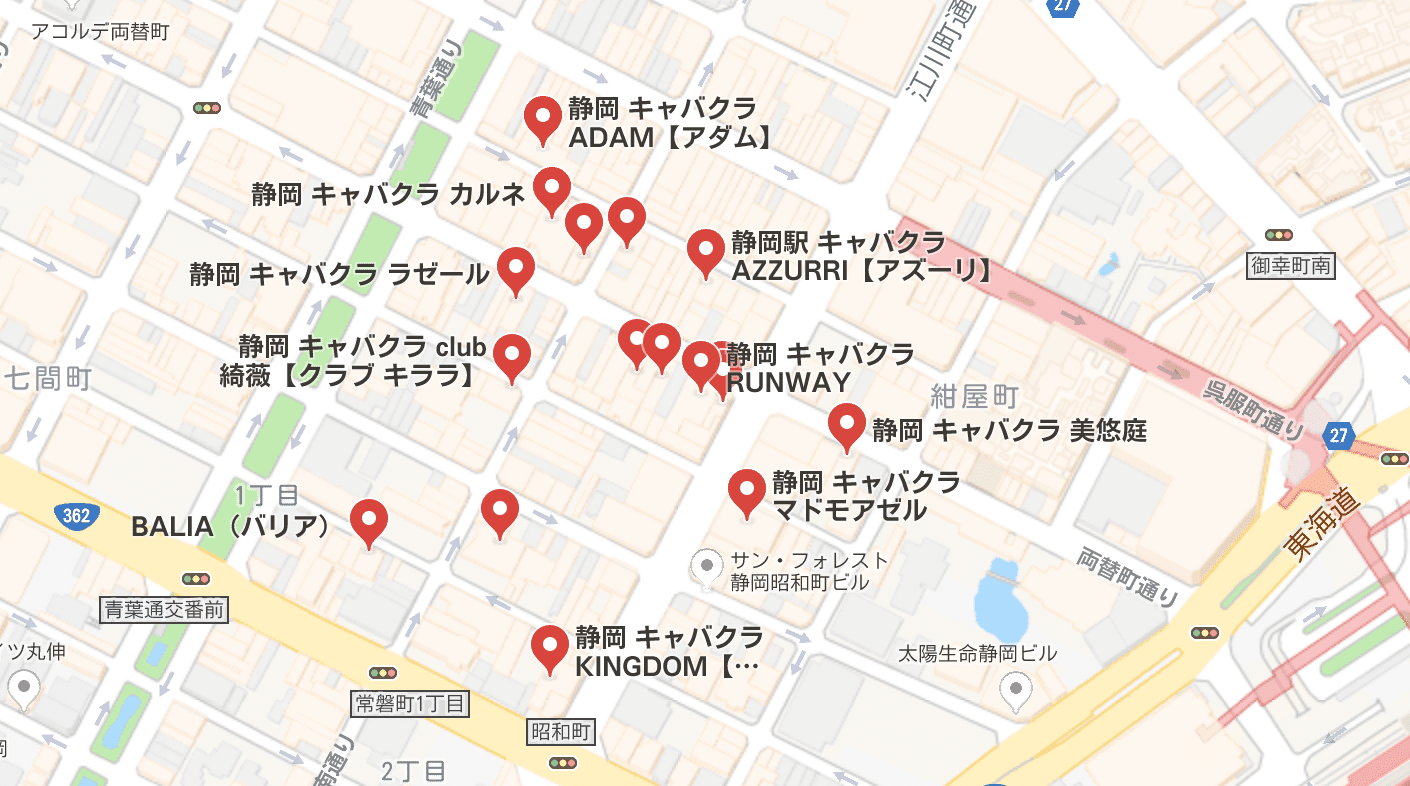Tap the ADAM【アダム】 map pin
This screenshot has height=786, width=1410.
point(543,119)
